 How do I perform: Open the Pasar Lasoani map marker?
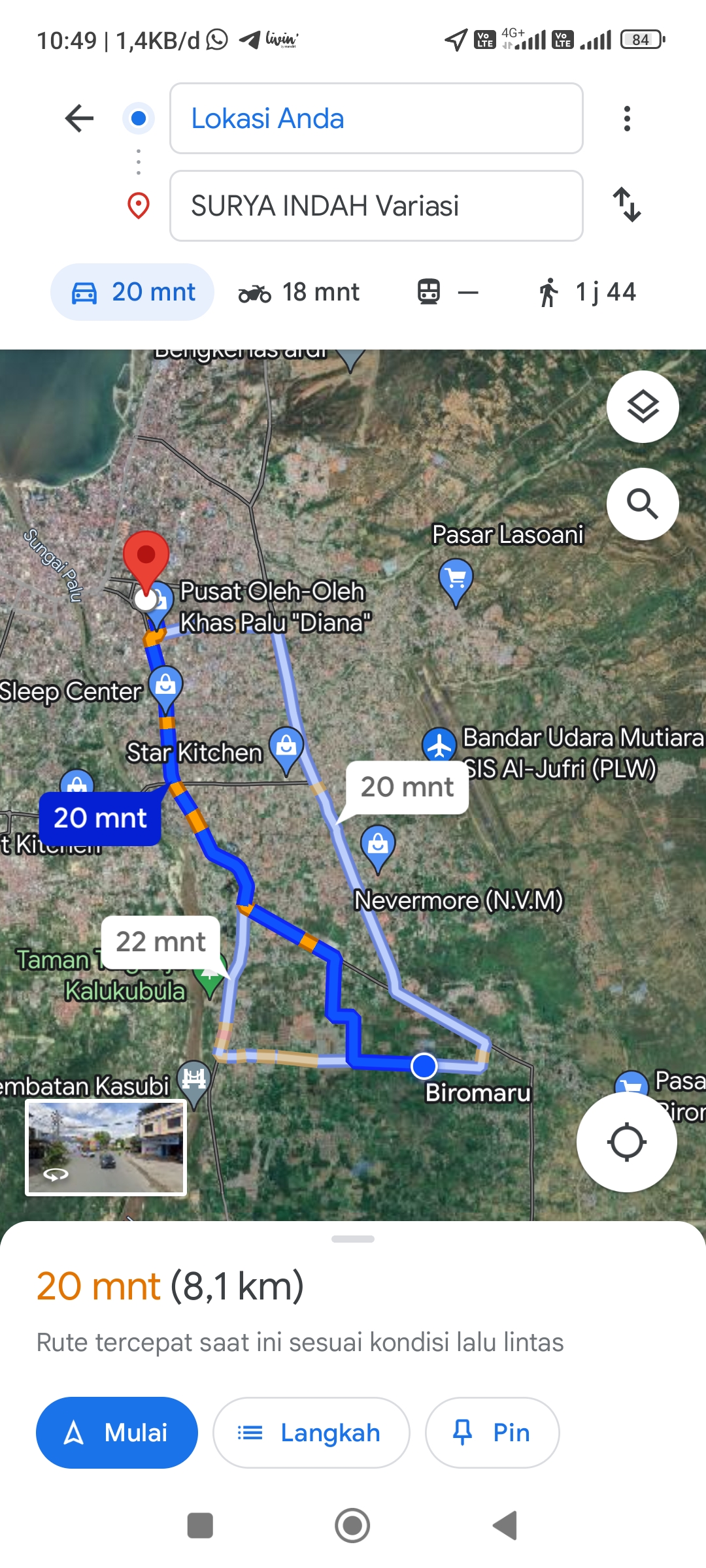point(456,580)
